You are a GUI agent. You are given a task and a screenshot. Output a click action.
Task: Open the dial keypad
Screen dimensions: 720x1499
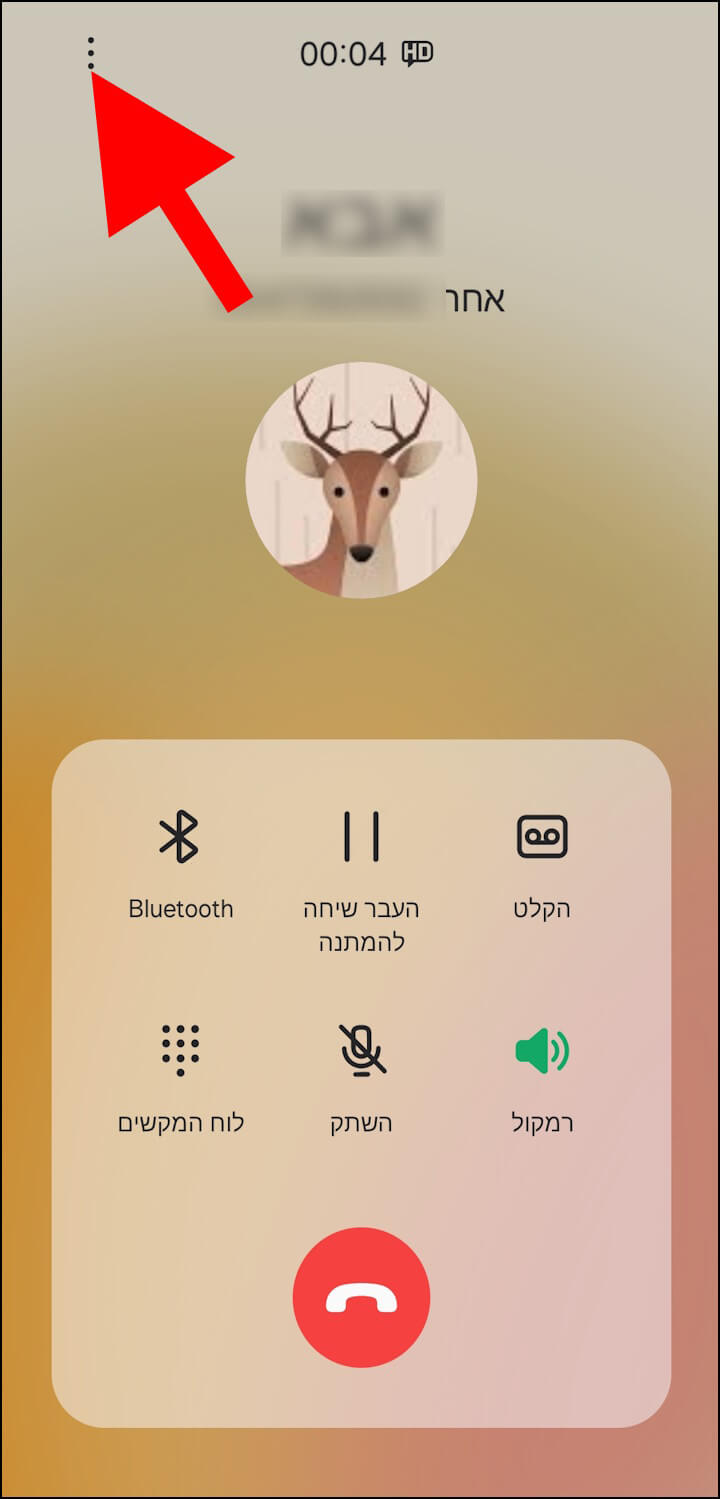[x=180, y=1051]
